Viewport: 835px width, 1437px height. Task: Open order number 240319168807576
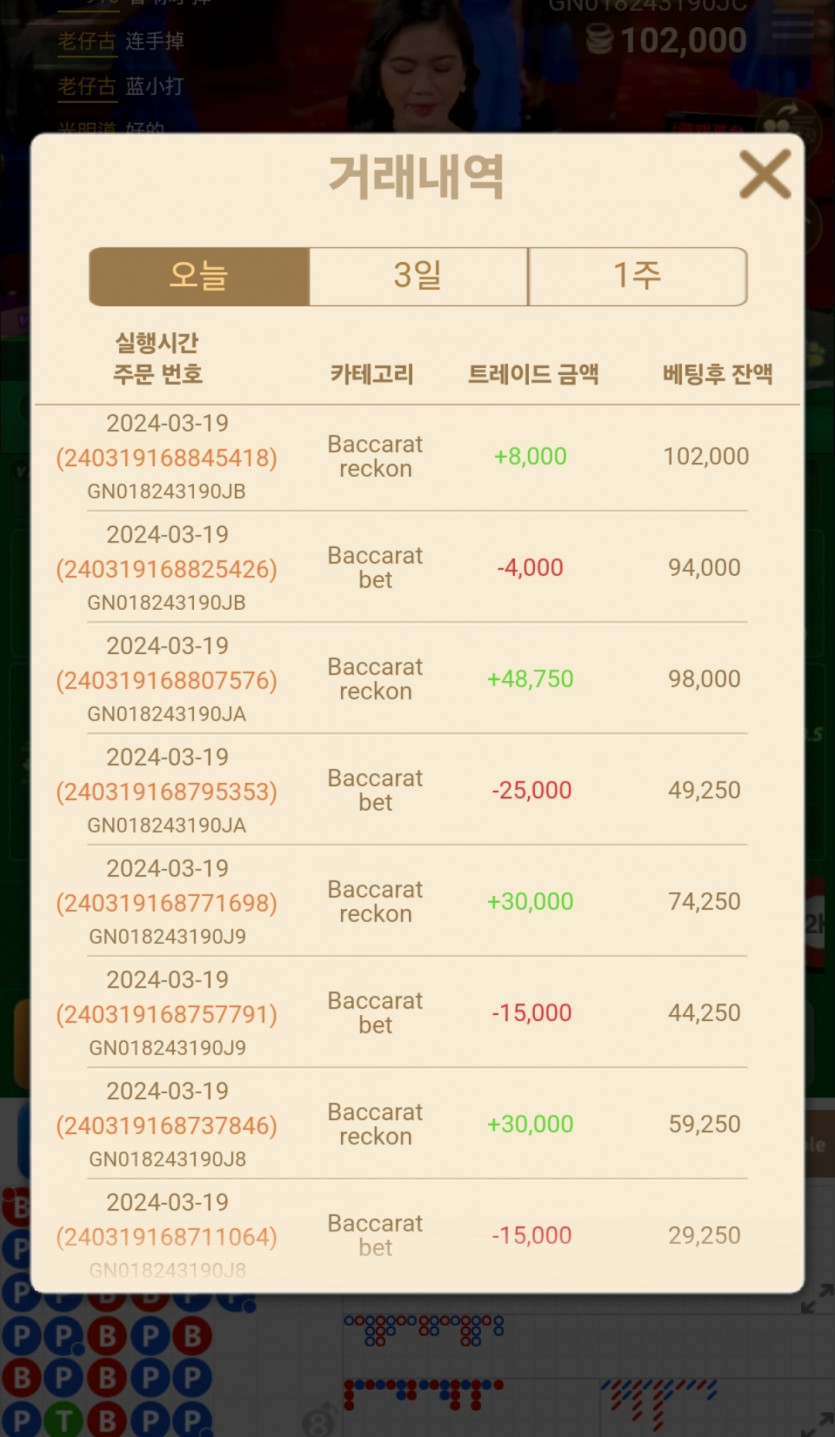coord(167,680)
